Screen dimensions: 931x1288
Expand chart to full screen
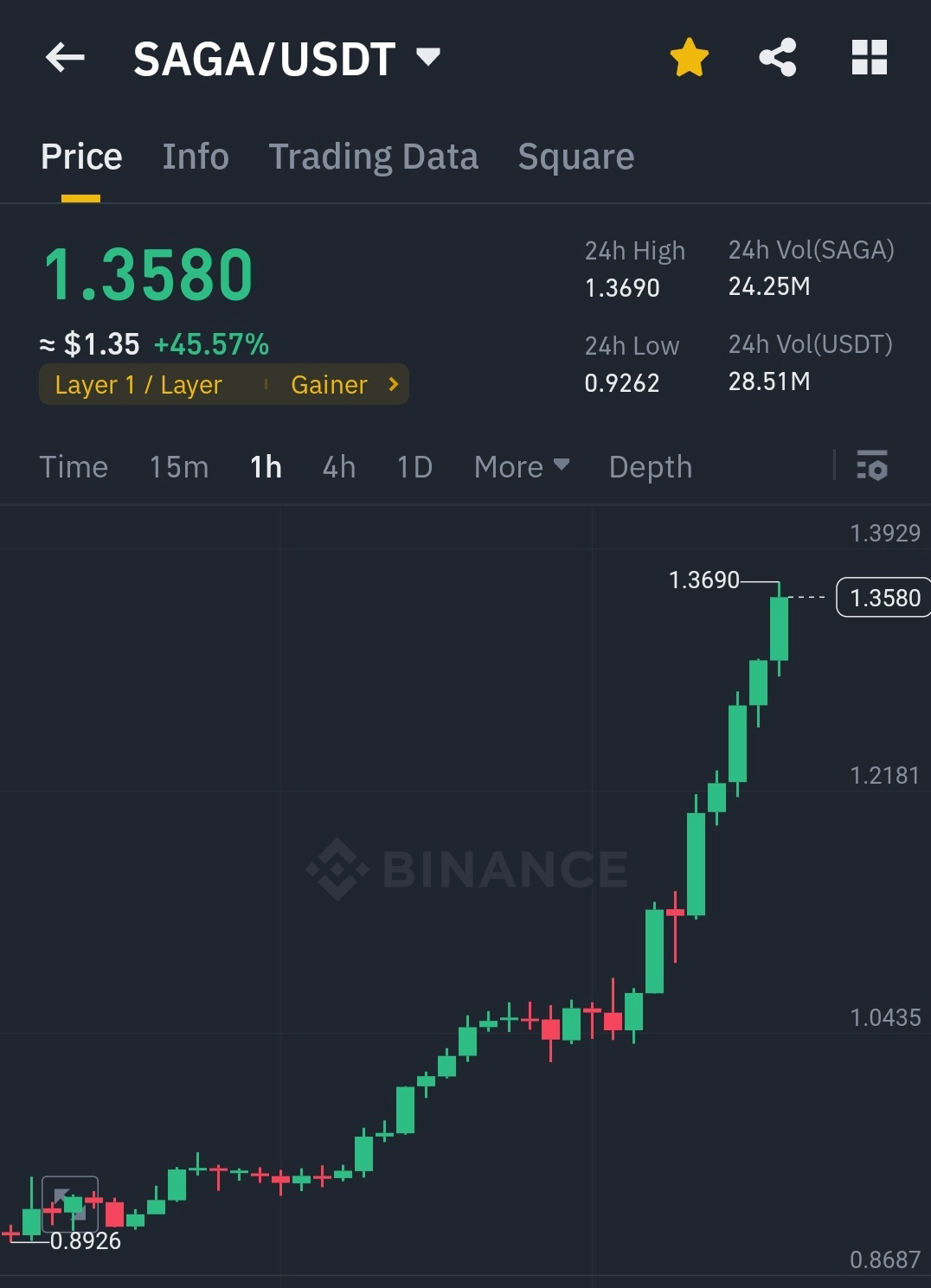pyautogui.click(x=70, y=1203)
